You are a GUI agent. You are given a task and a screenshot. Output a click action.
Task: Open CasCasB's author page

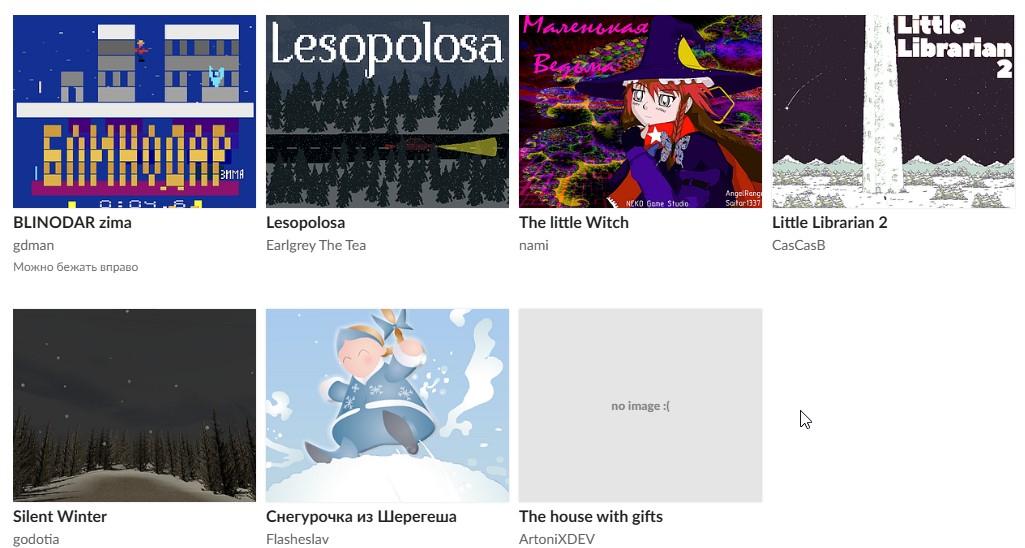pos(799,246)
